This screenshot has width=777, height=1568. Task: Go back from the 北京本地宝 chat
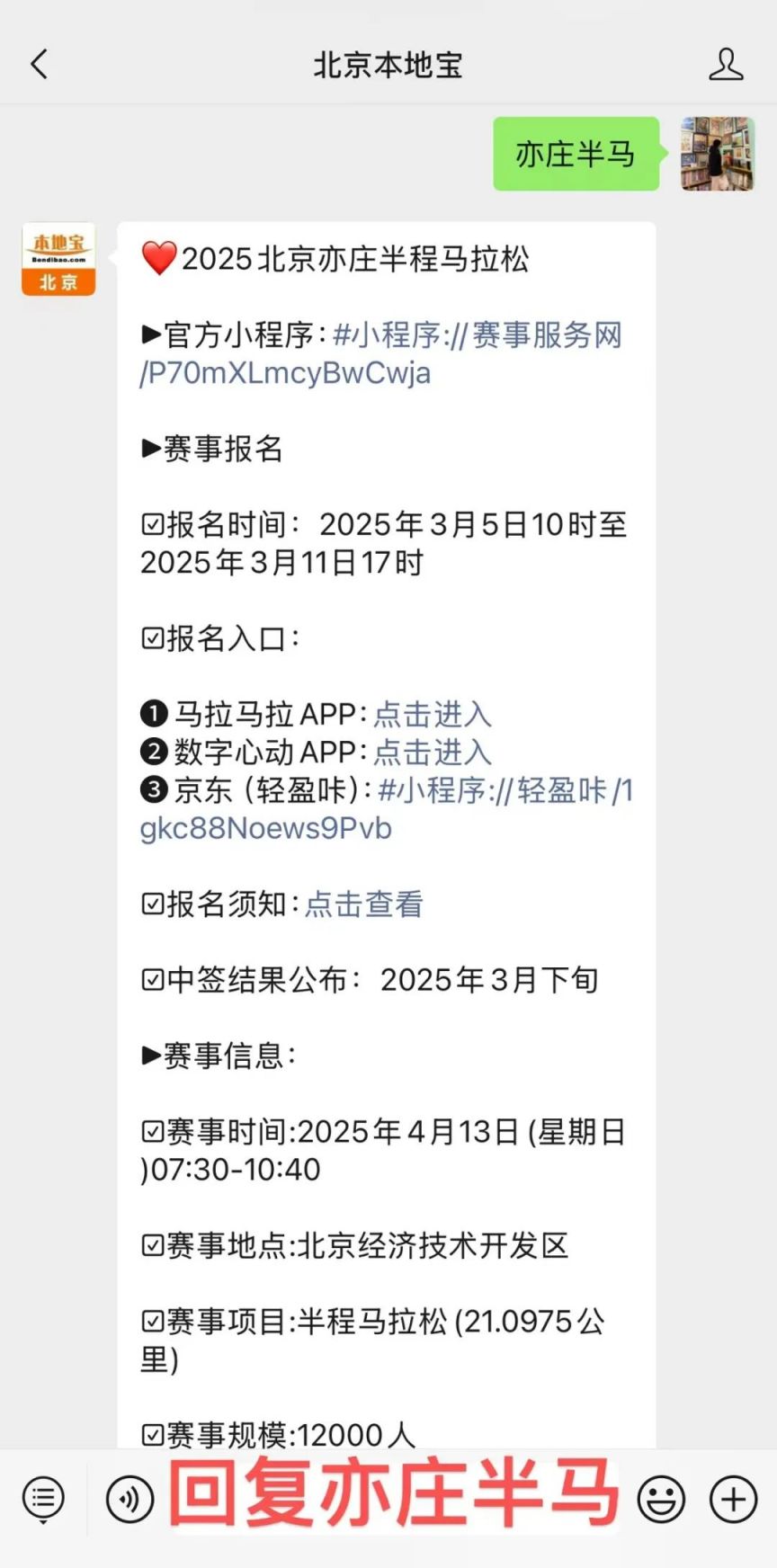point(39,65)
